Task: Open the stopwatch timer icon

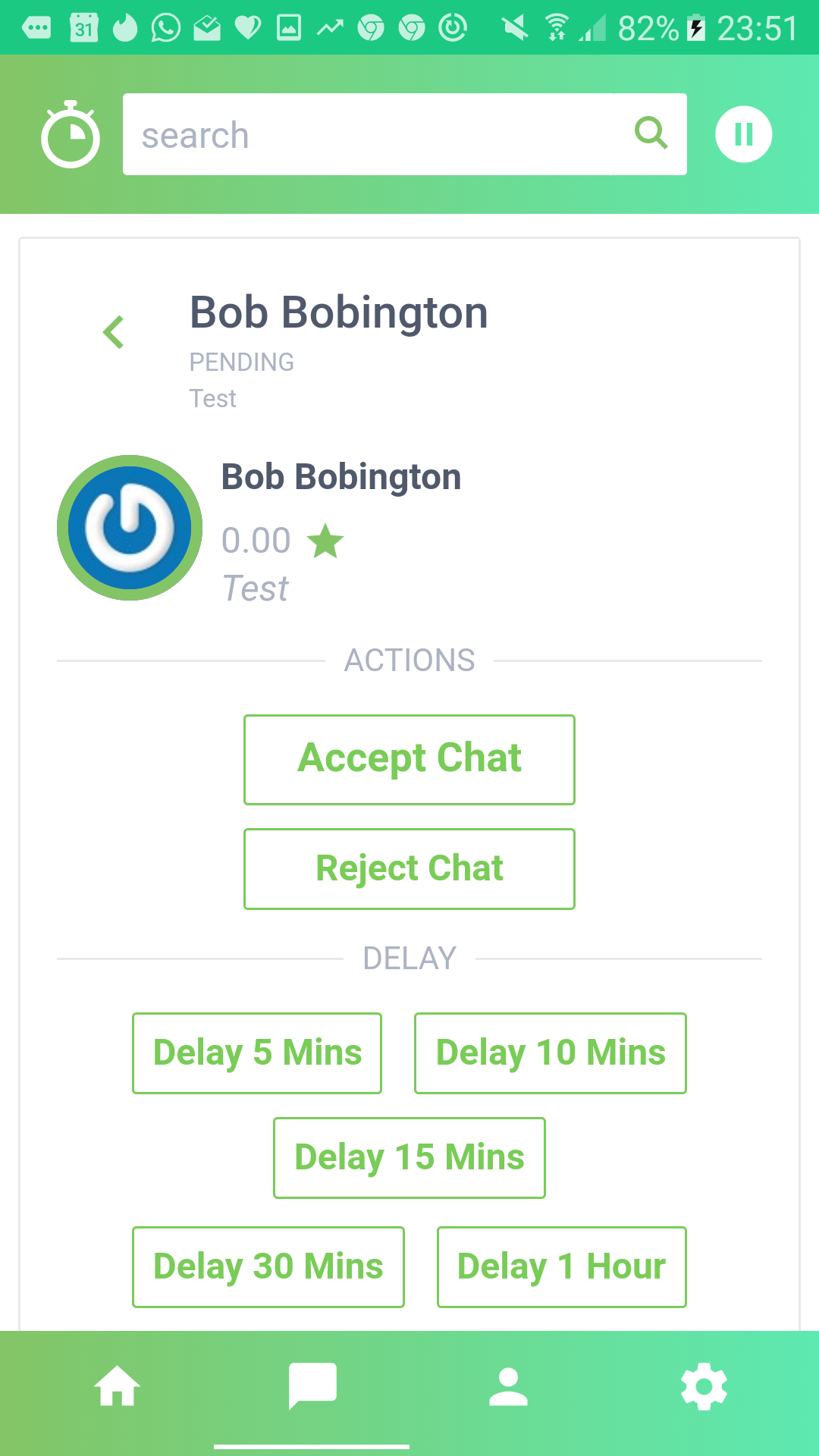Action: pos(70,135)
